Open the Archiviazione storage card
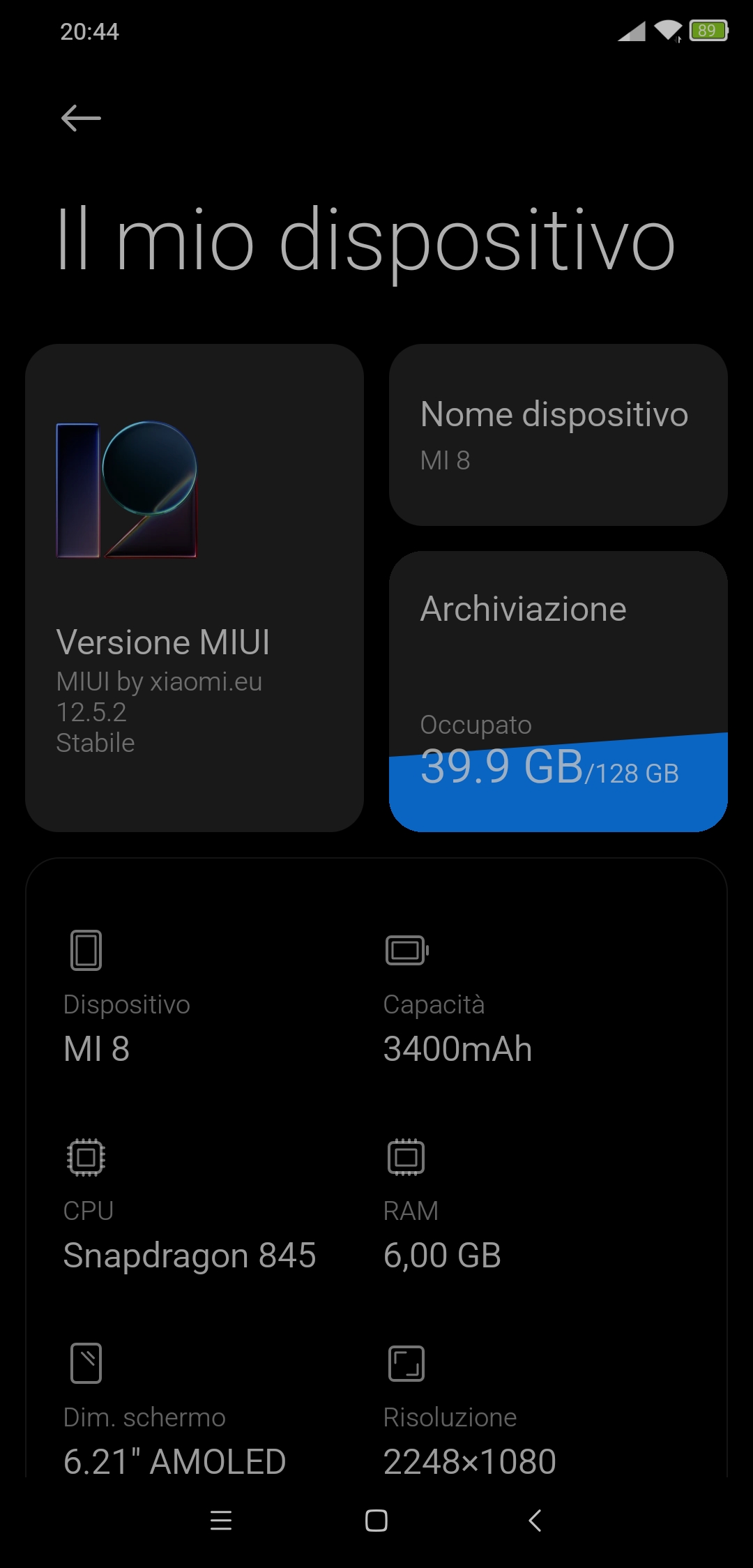Image resolution: width=753 pixels, height=1568 pixels. coord(558,691)
